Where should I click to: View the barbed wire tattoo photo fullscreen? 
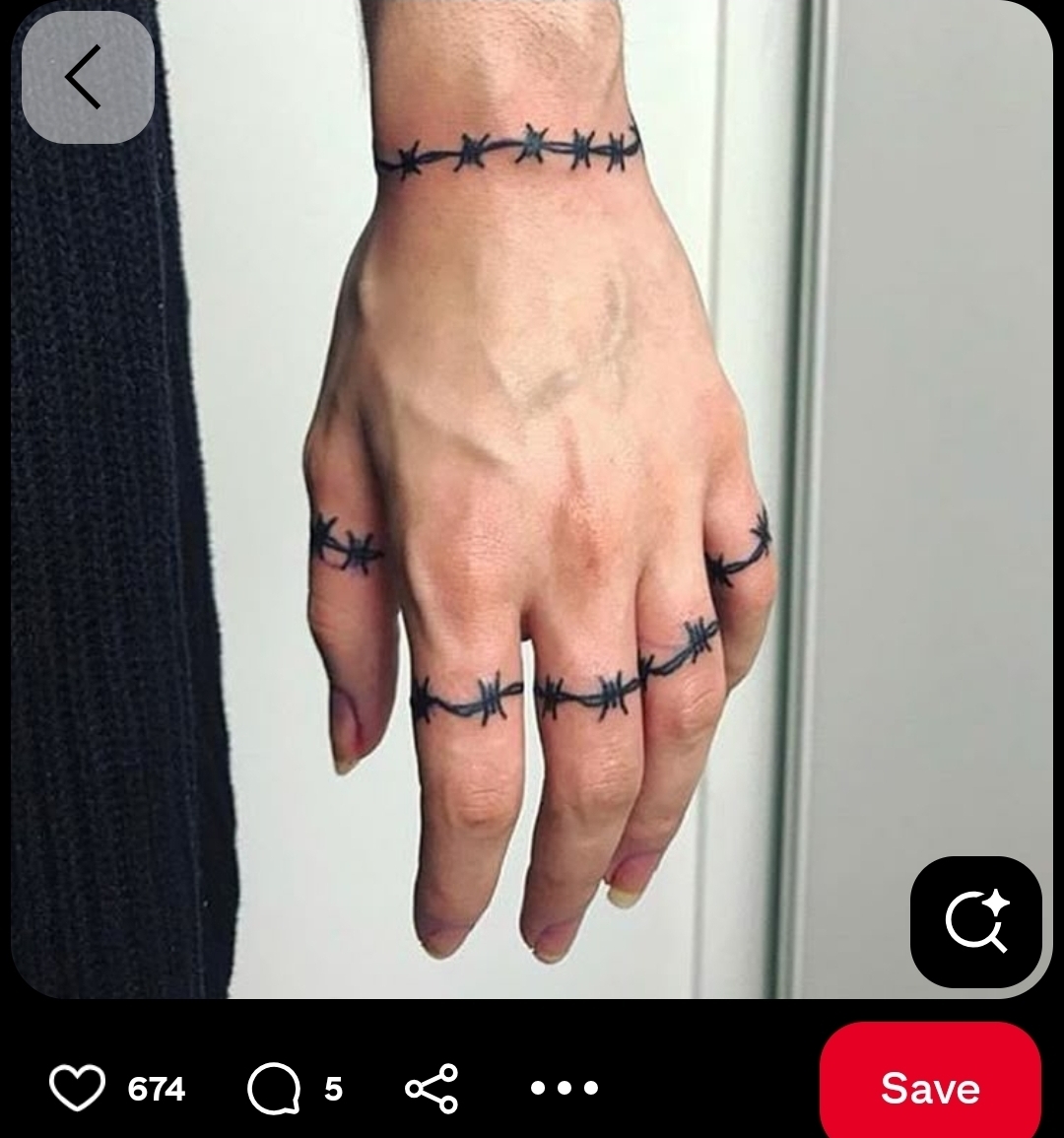pyautogui.click(x=532, y=493)
